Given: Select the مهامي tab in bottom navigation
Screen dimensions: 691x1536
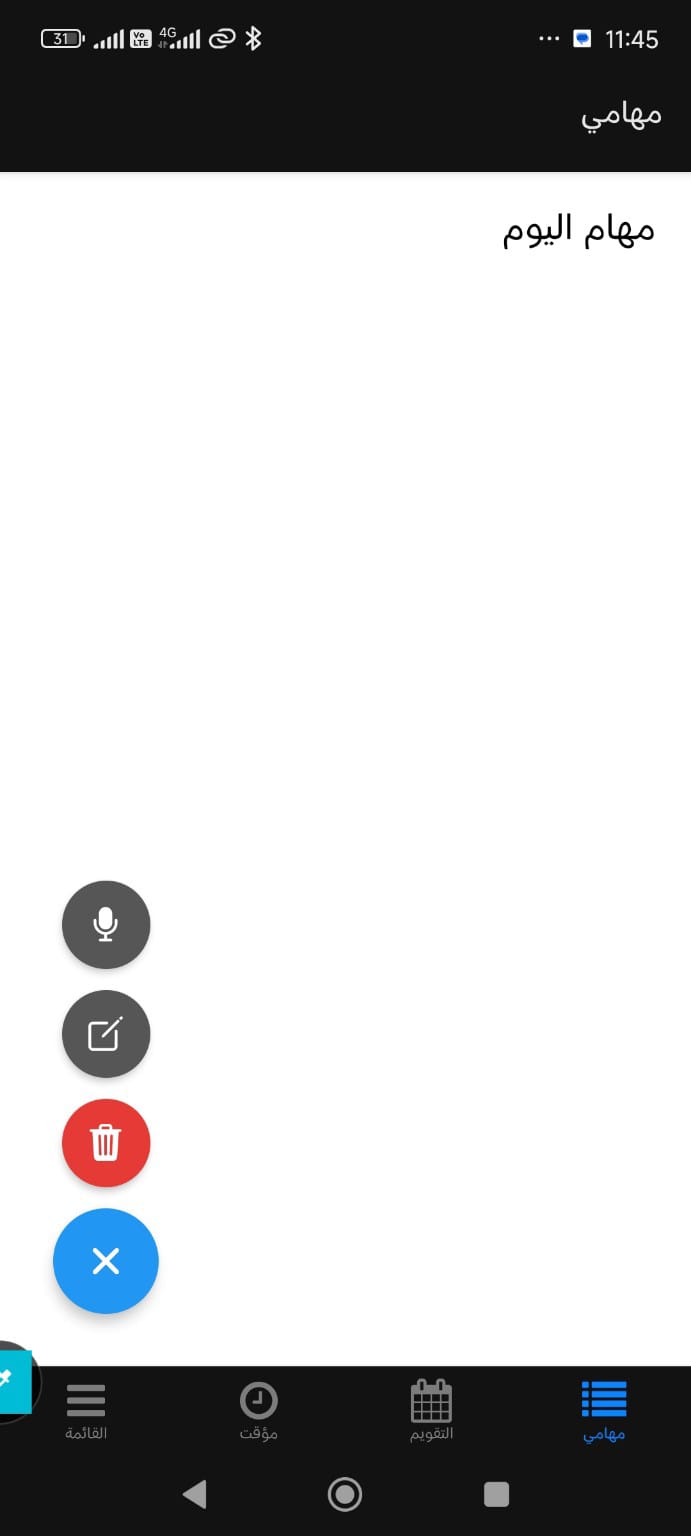Looking at the screenshot, I should (x=604, y=1410).
